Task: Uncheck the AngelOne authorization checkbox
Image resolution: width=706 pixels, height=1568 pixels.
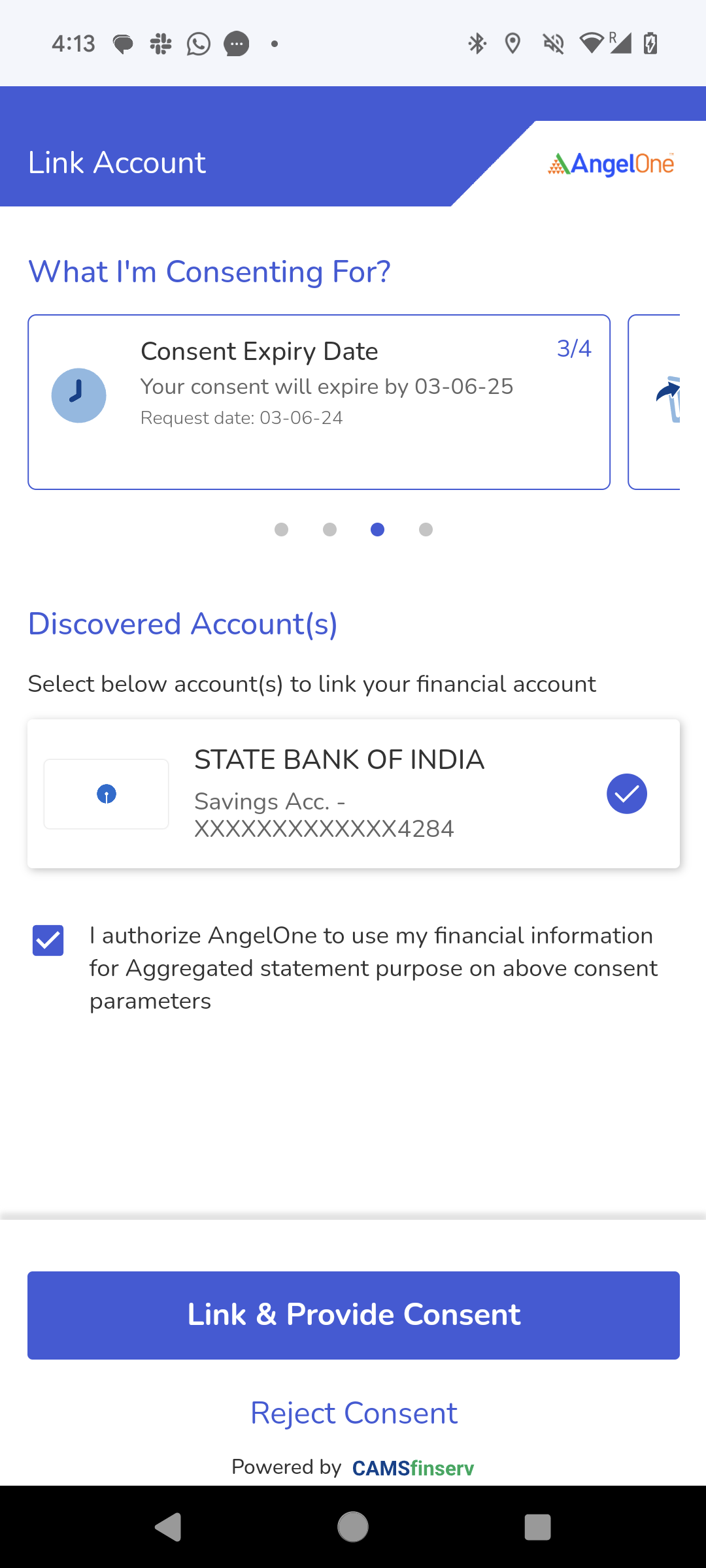Action: pyautogui.click(x=48, y=940)
